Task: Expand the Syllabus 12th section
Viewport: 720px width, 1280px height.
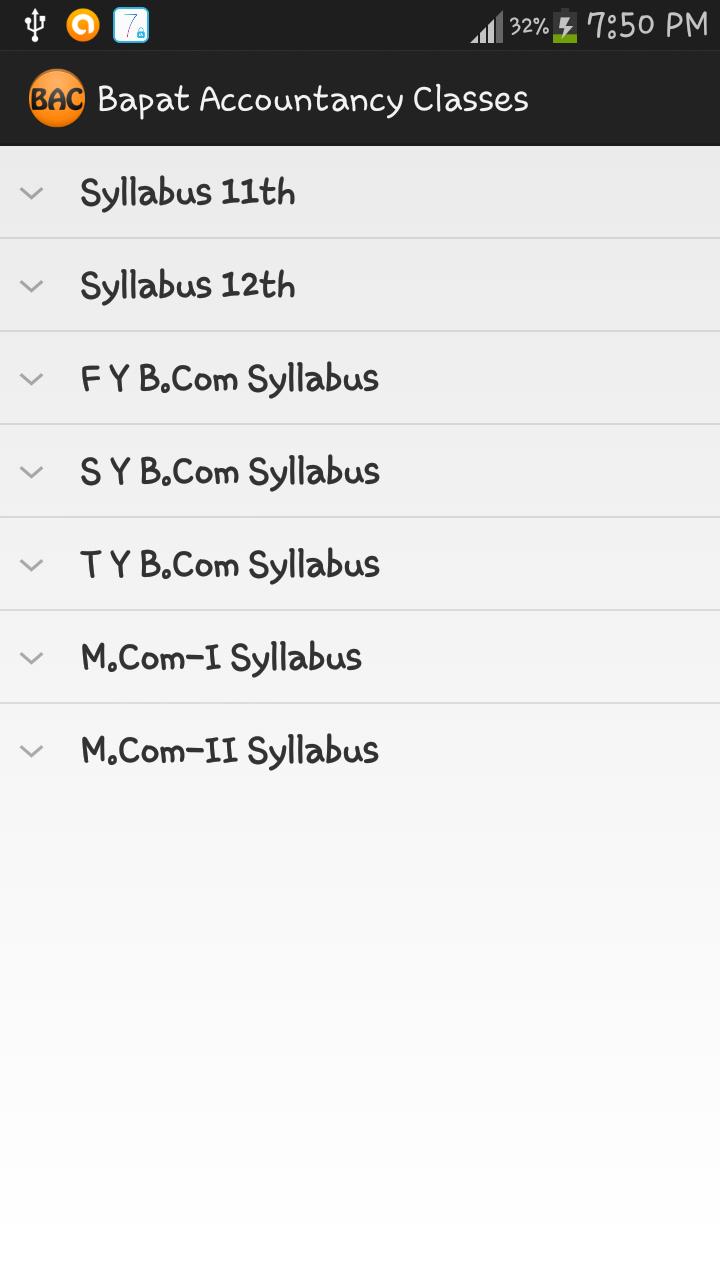Action: pyautogui.click(x=31, y=285)
